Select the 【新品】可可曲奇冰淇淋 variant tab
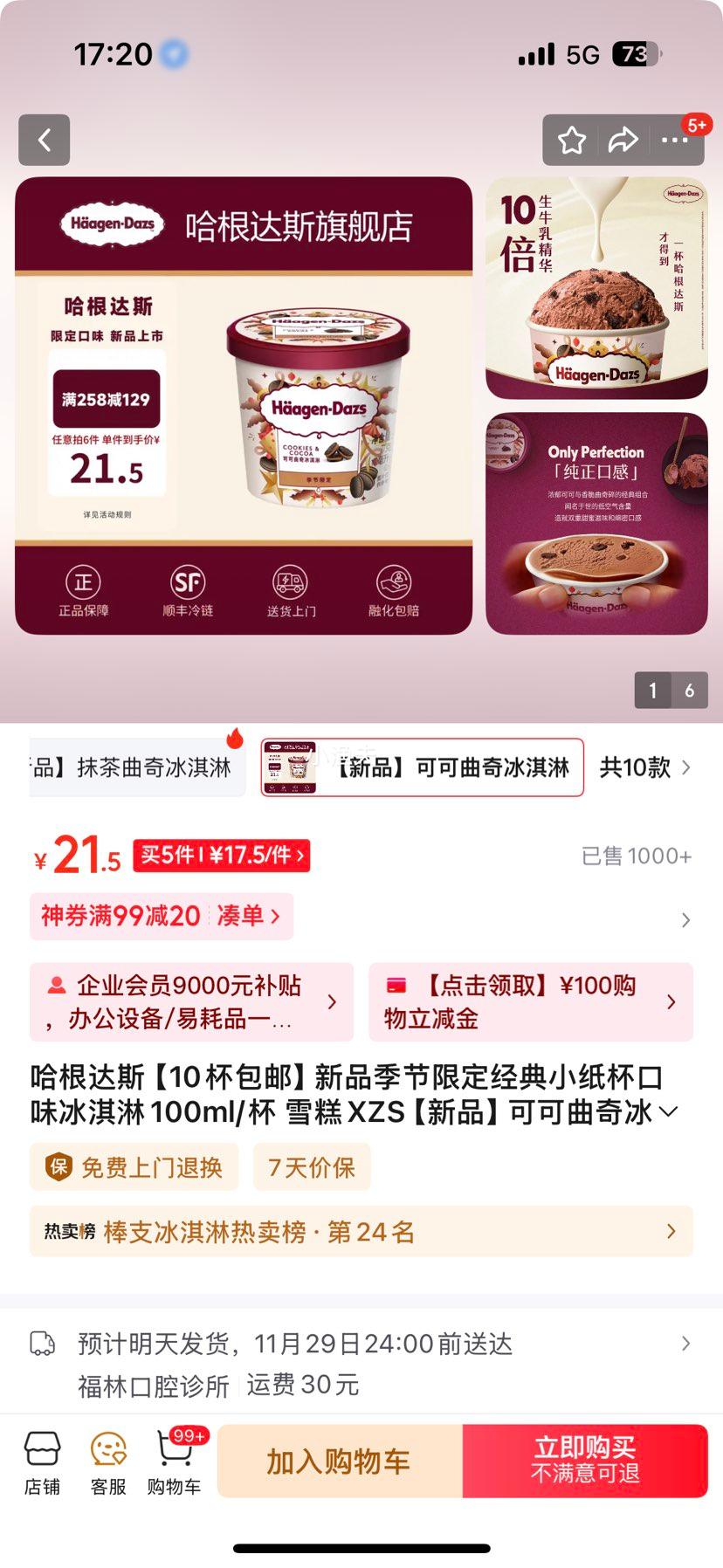The image size is (723, 1568). click(422, 767)
